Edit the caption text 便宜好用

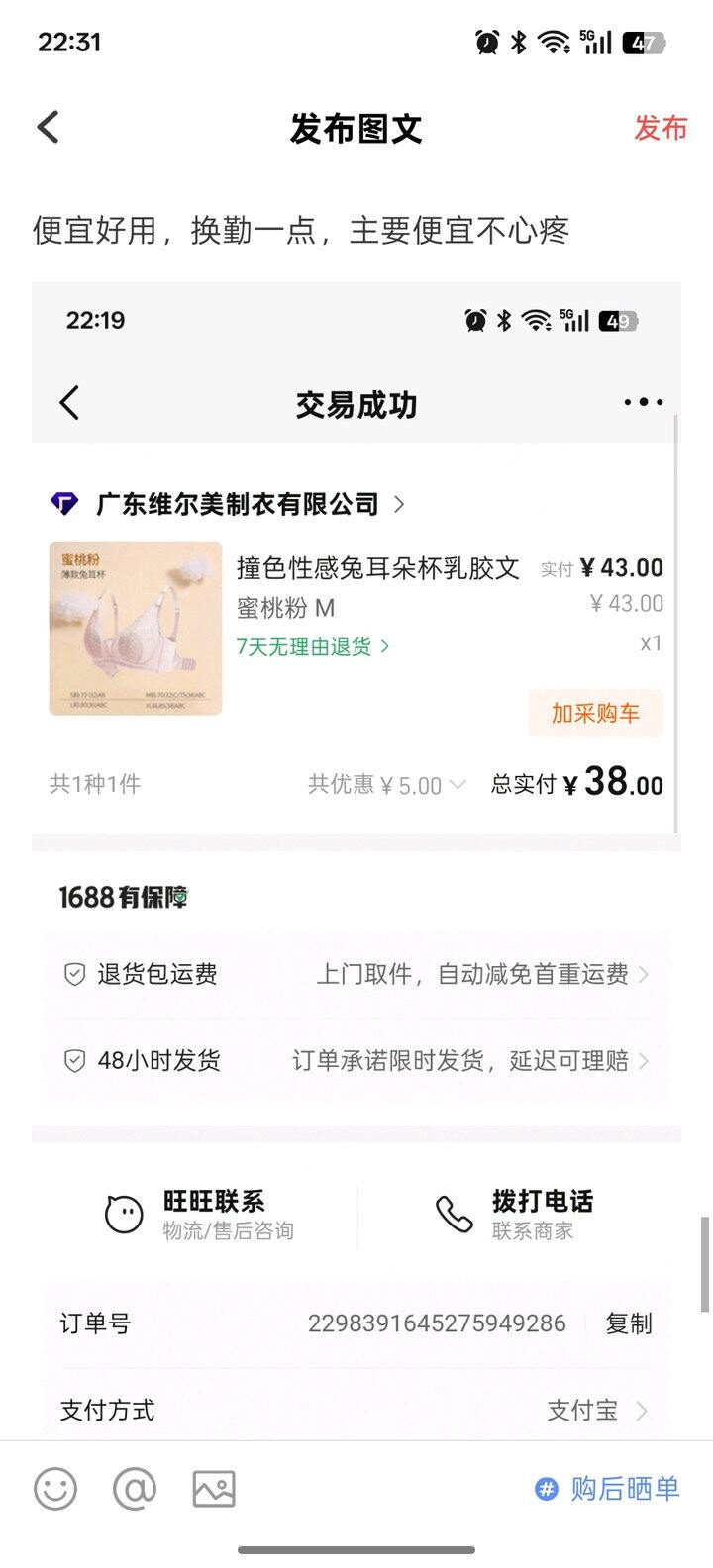pyautogui.click(x=301, y=231)
